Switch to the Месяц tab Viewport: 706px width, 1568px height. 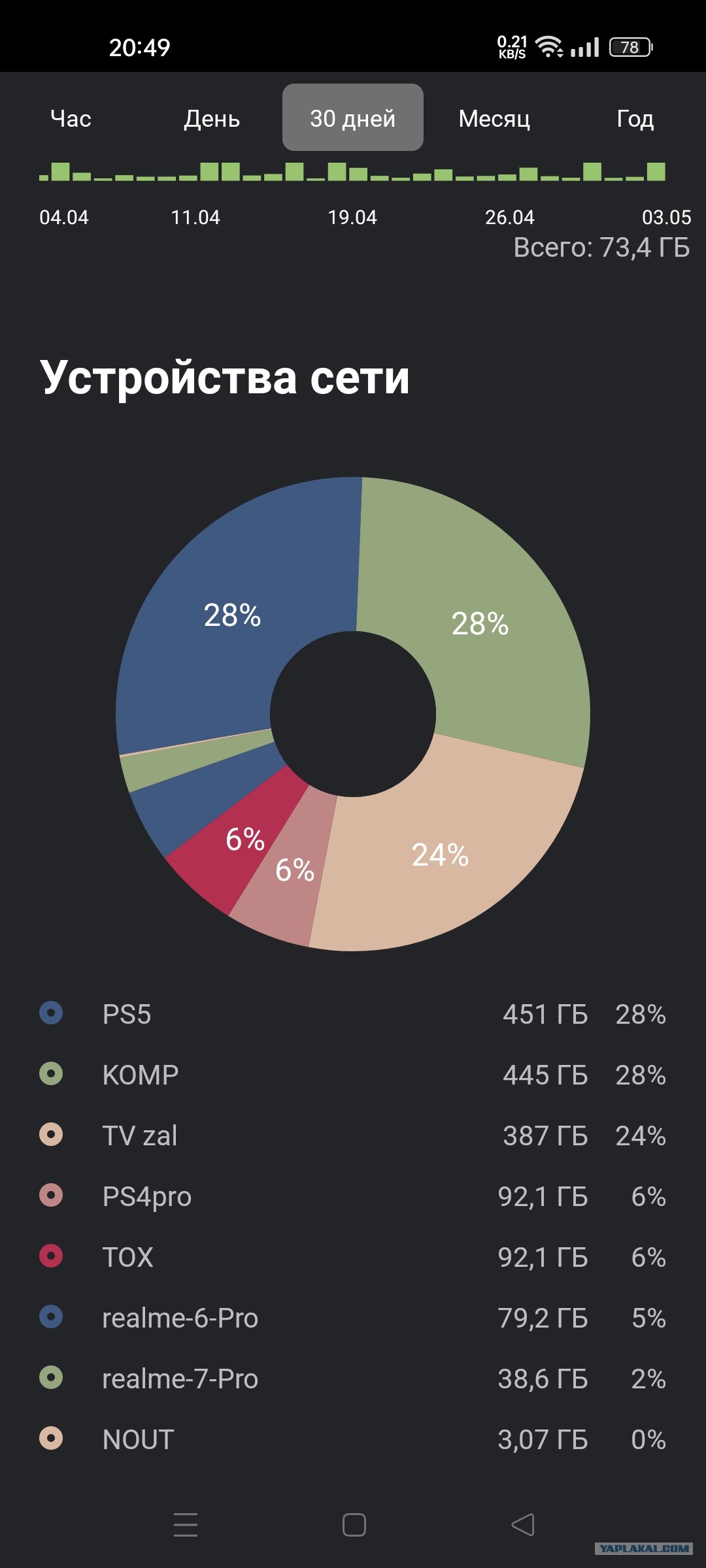(x=494, y=118)
